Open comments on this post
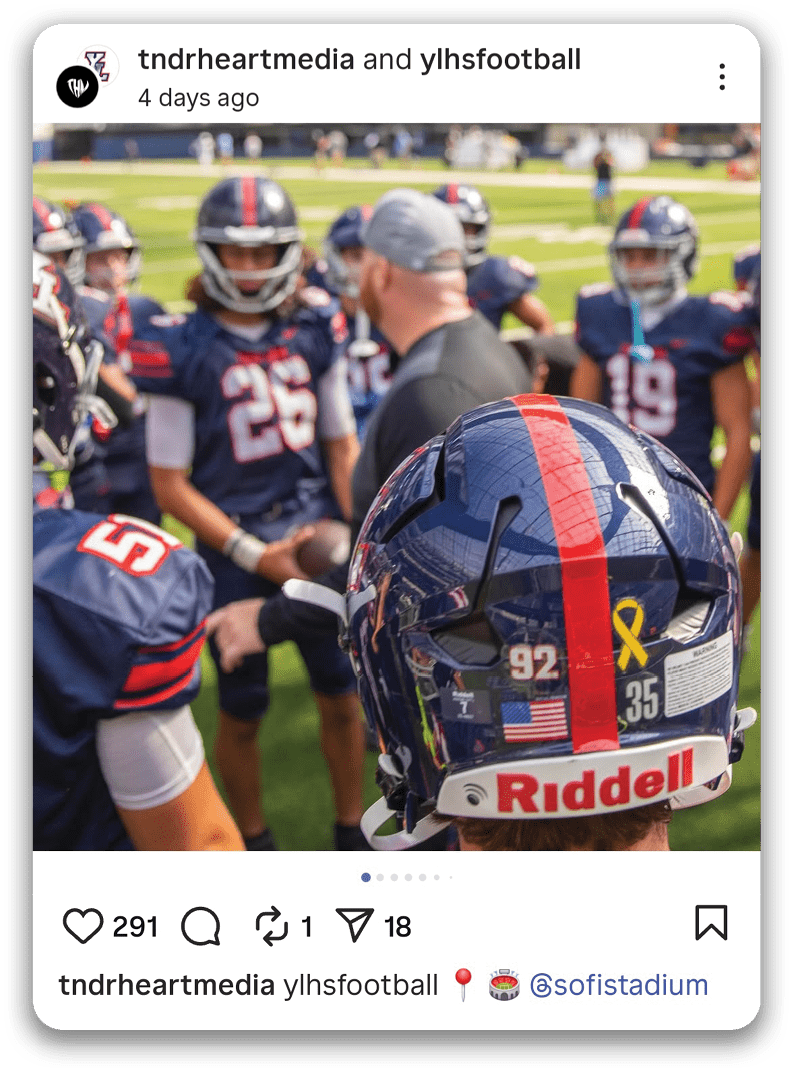Screen dimensions: 793x1072 201,927
